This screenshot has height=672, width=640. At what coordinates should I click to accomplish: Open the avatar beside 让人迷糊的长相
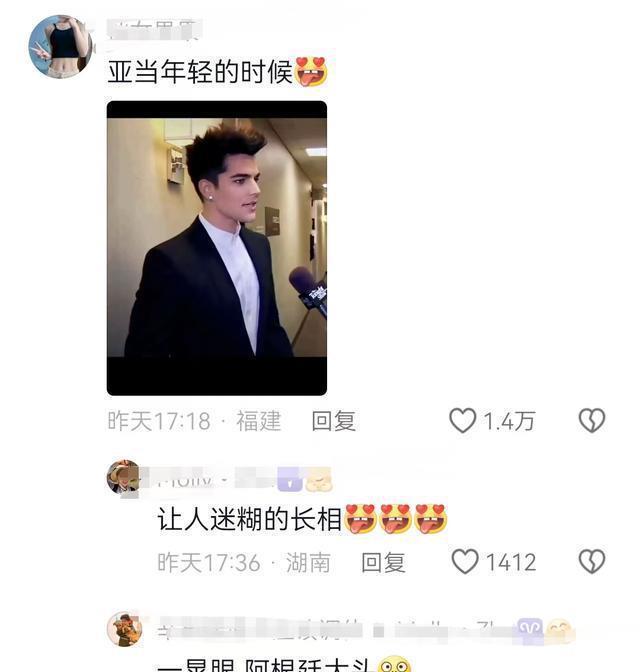click(x=124, y=478)
